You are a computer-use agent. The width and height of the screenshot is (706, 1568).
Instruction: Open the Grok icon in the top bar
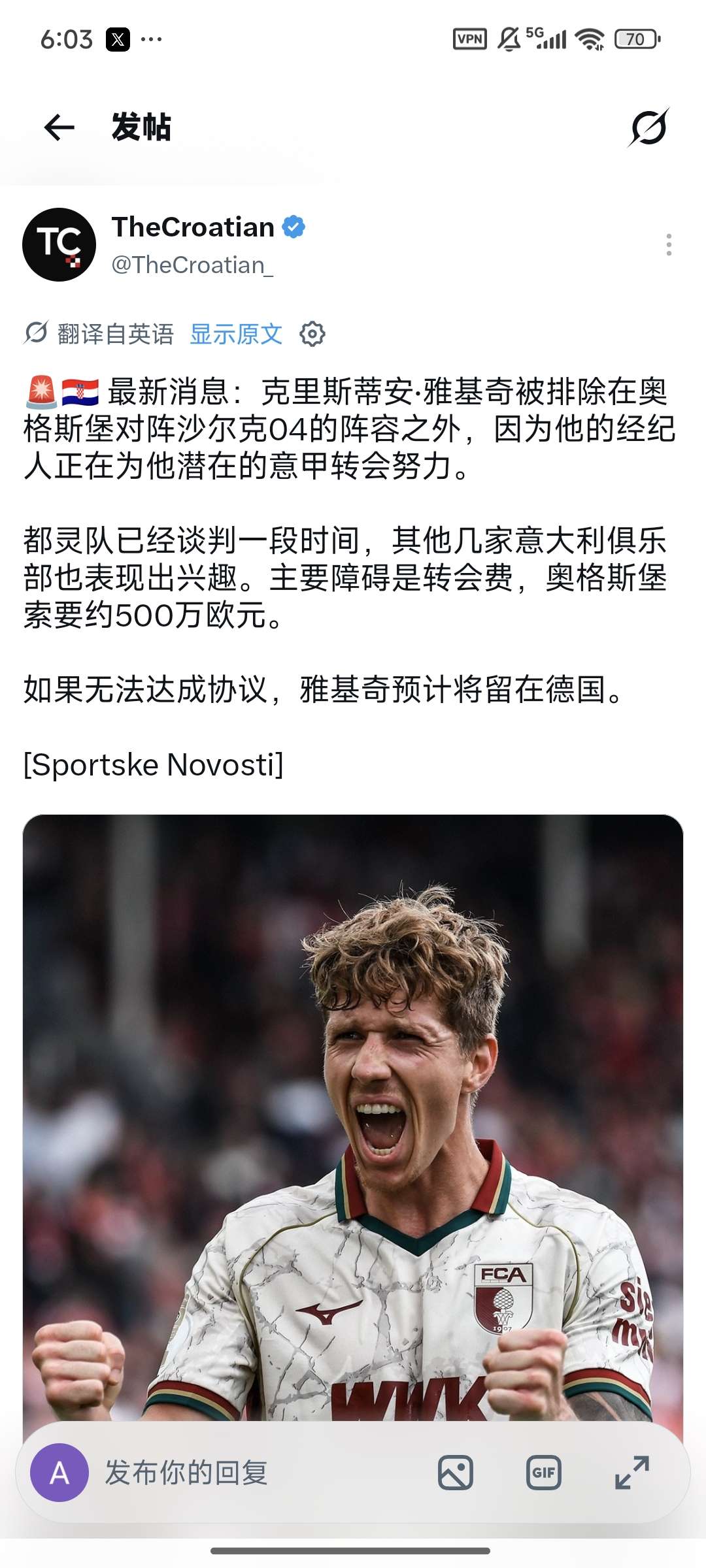[649, 127]
